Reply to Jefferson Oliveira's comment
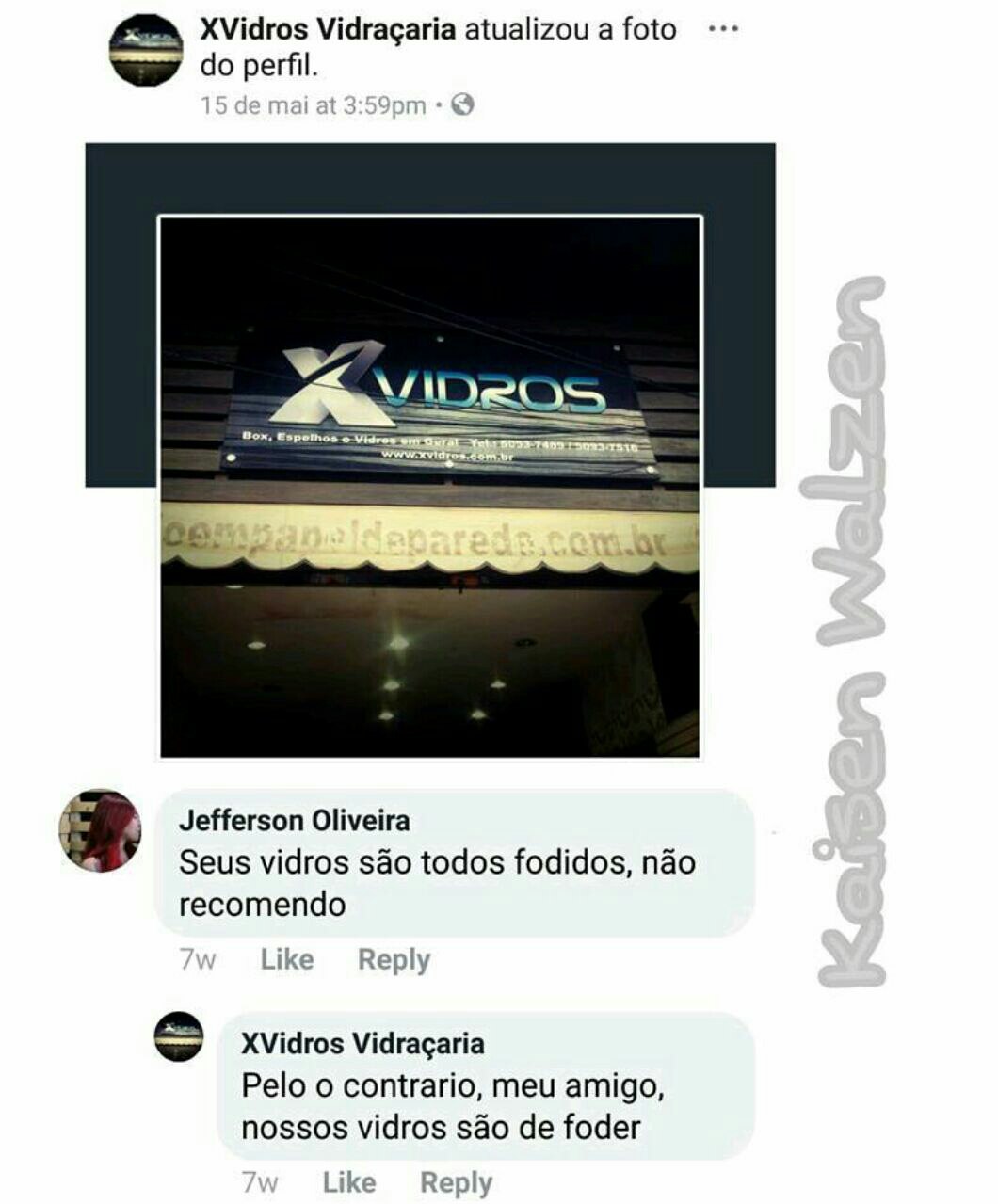Screen dimensions: 998x1204 tap(394, 960)
